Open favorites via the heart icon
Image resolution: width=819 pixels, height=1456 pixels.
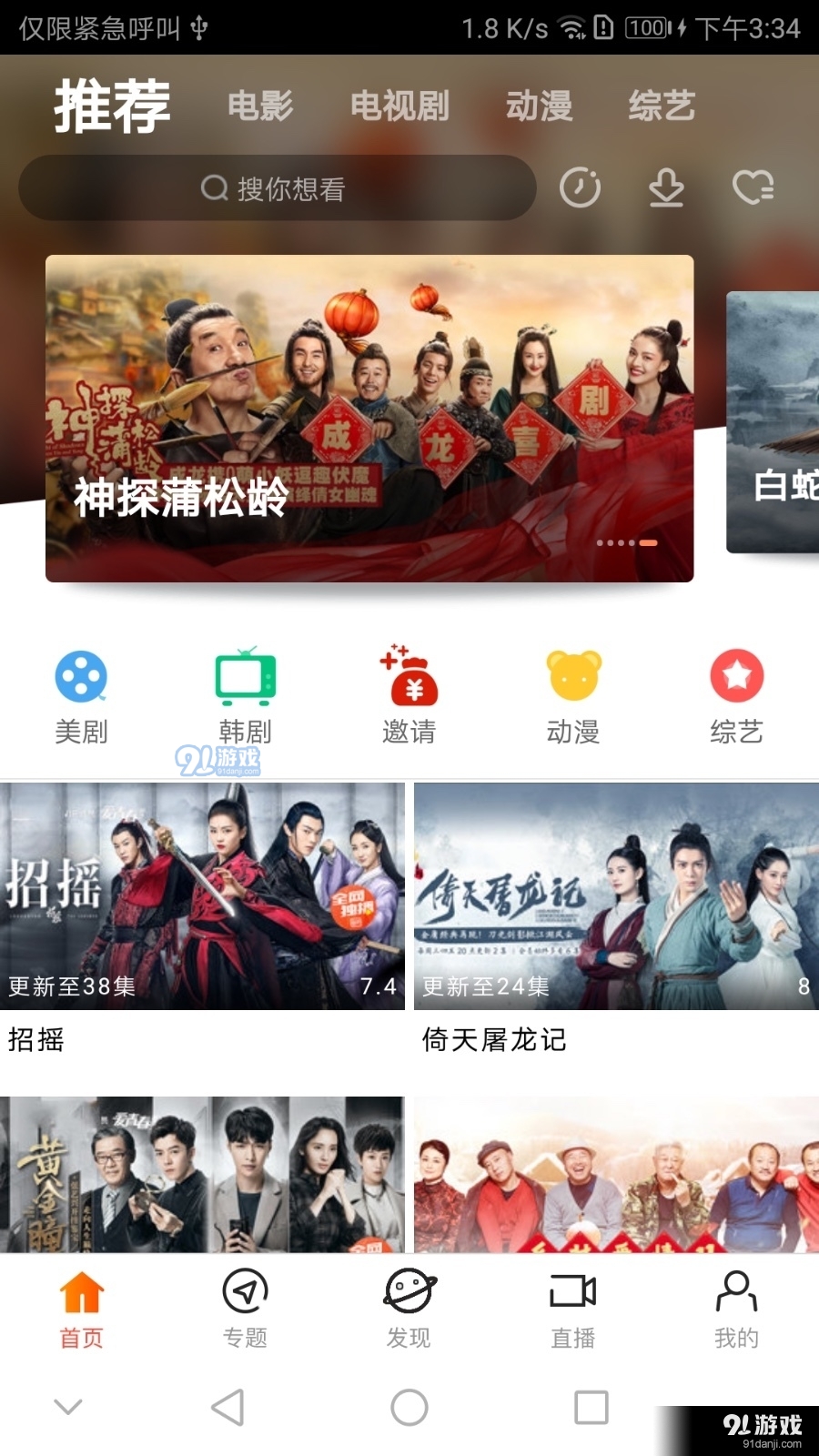pyautogui.click(x=752, y=187)
